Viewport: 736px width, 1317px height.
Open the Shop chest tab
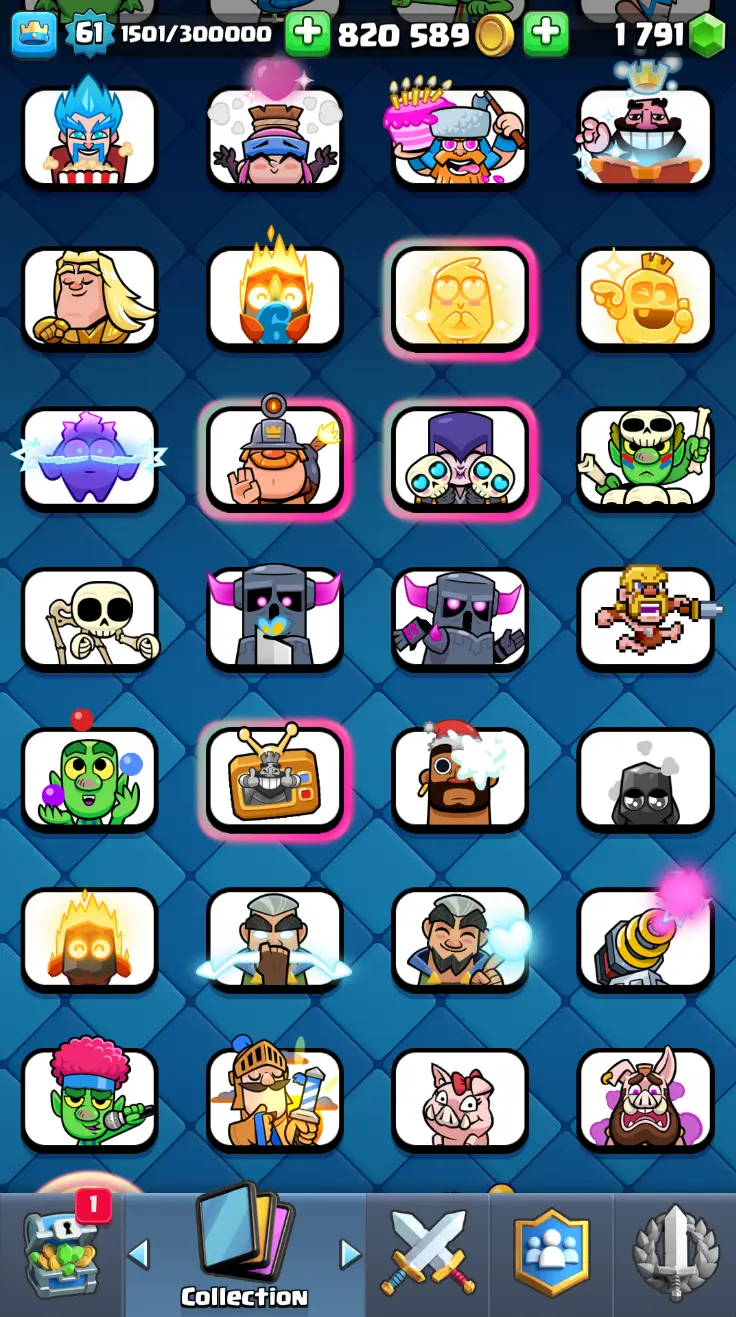click(62, 1254)
